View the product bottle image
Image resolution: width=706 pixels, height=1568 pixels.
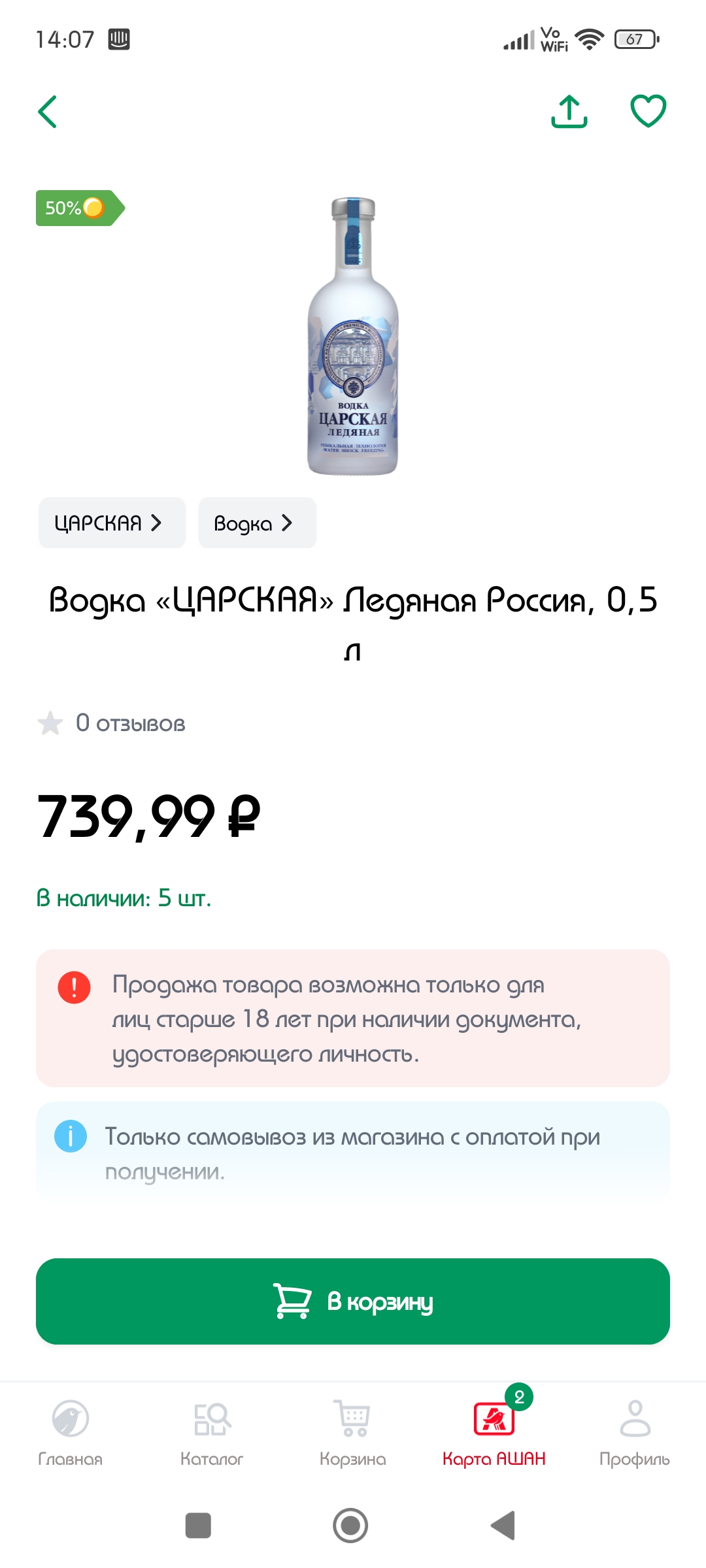coord(353,336)
